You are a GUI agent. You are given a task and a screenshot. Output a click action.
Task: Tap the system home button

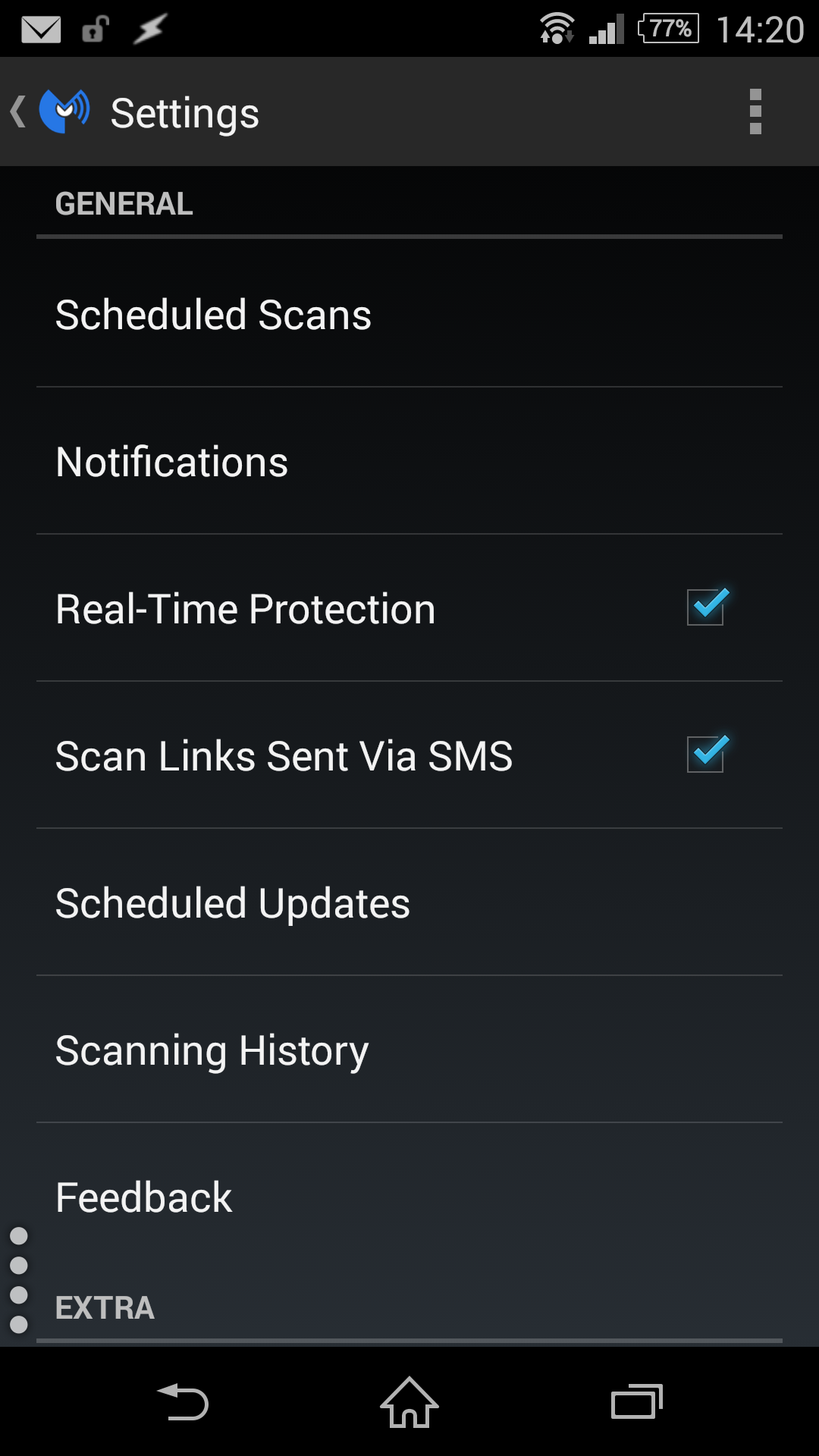409,1402
